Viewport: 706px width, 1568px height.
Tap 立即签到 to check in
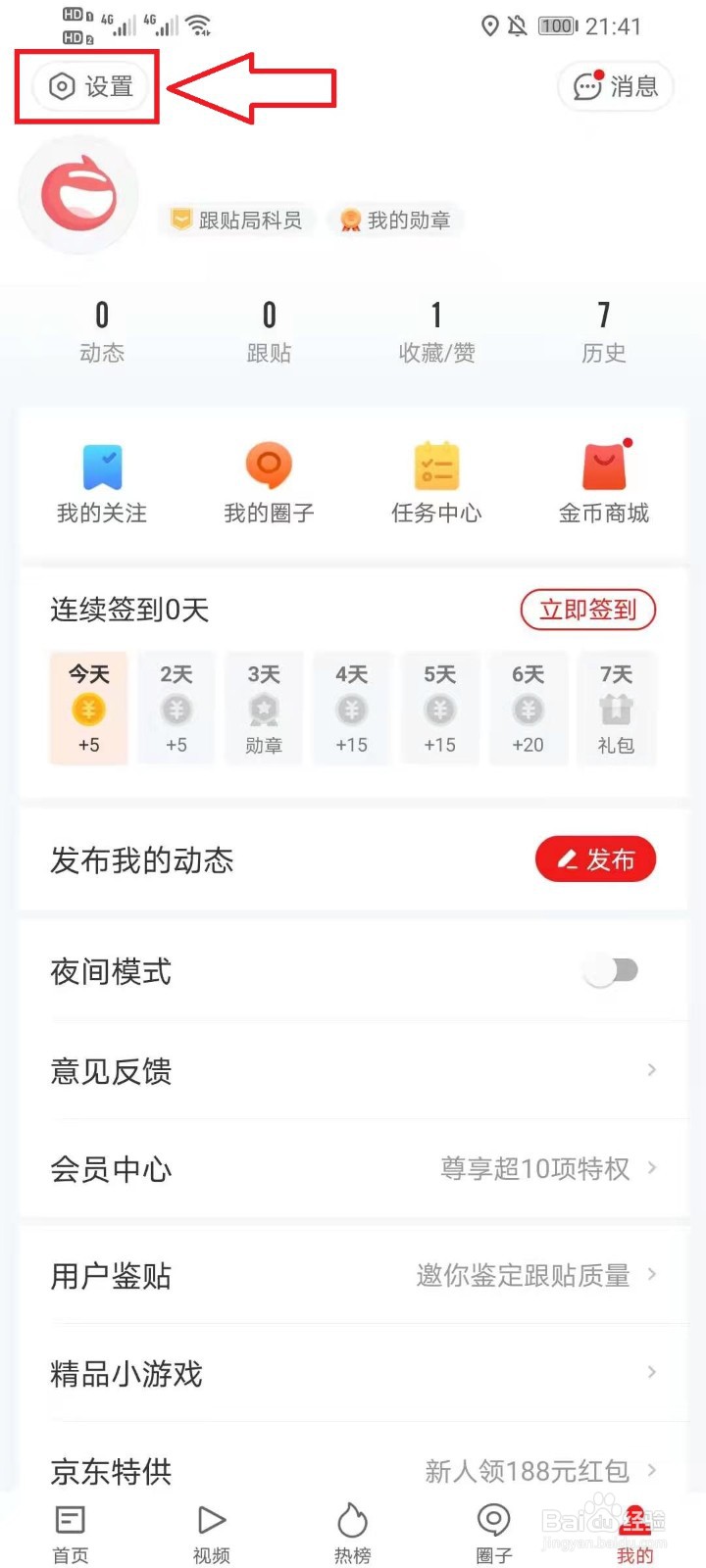click(x=588, y=610)
